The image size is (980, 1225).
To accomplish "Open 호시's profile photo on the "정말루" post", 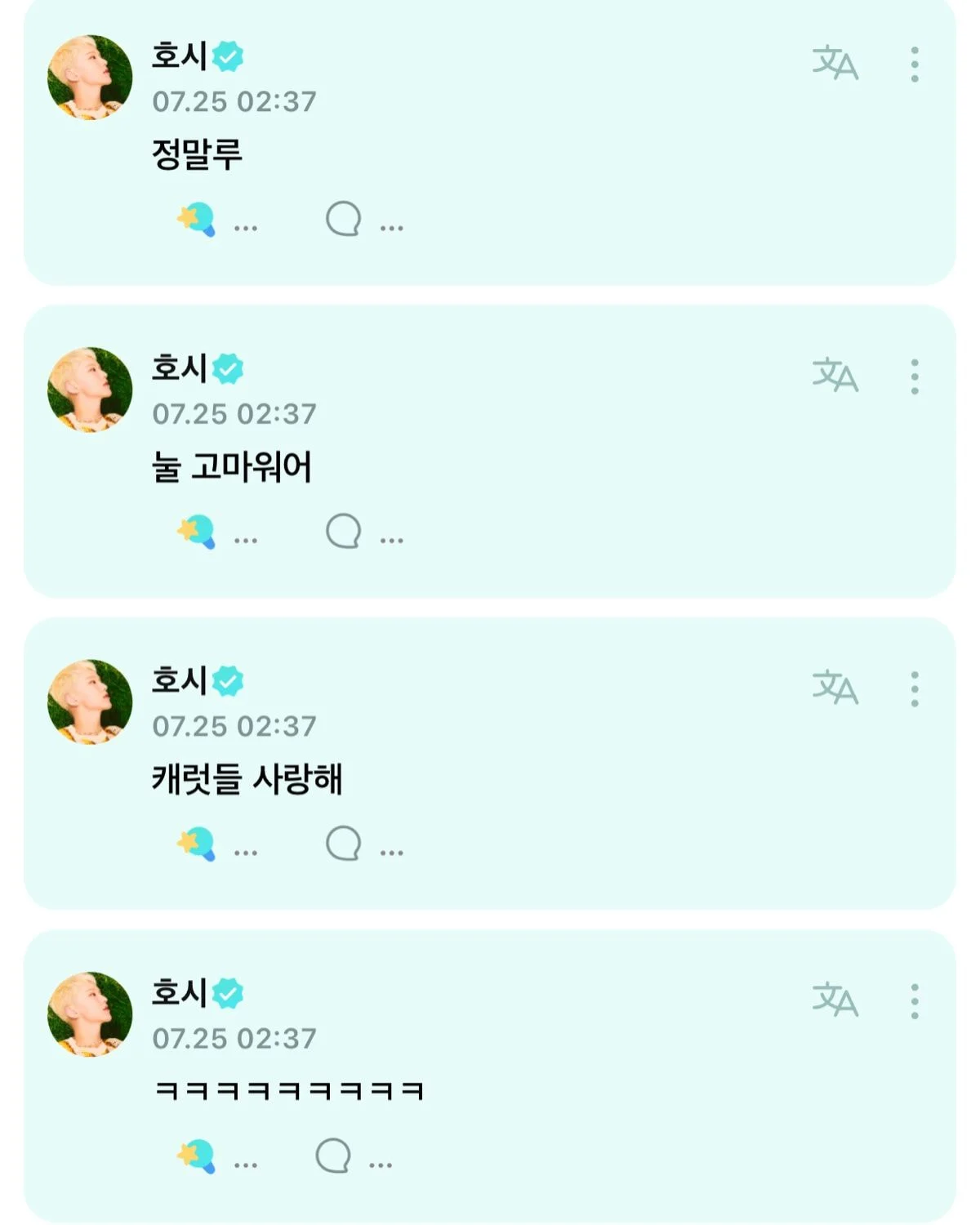I will 90,78.
